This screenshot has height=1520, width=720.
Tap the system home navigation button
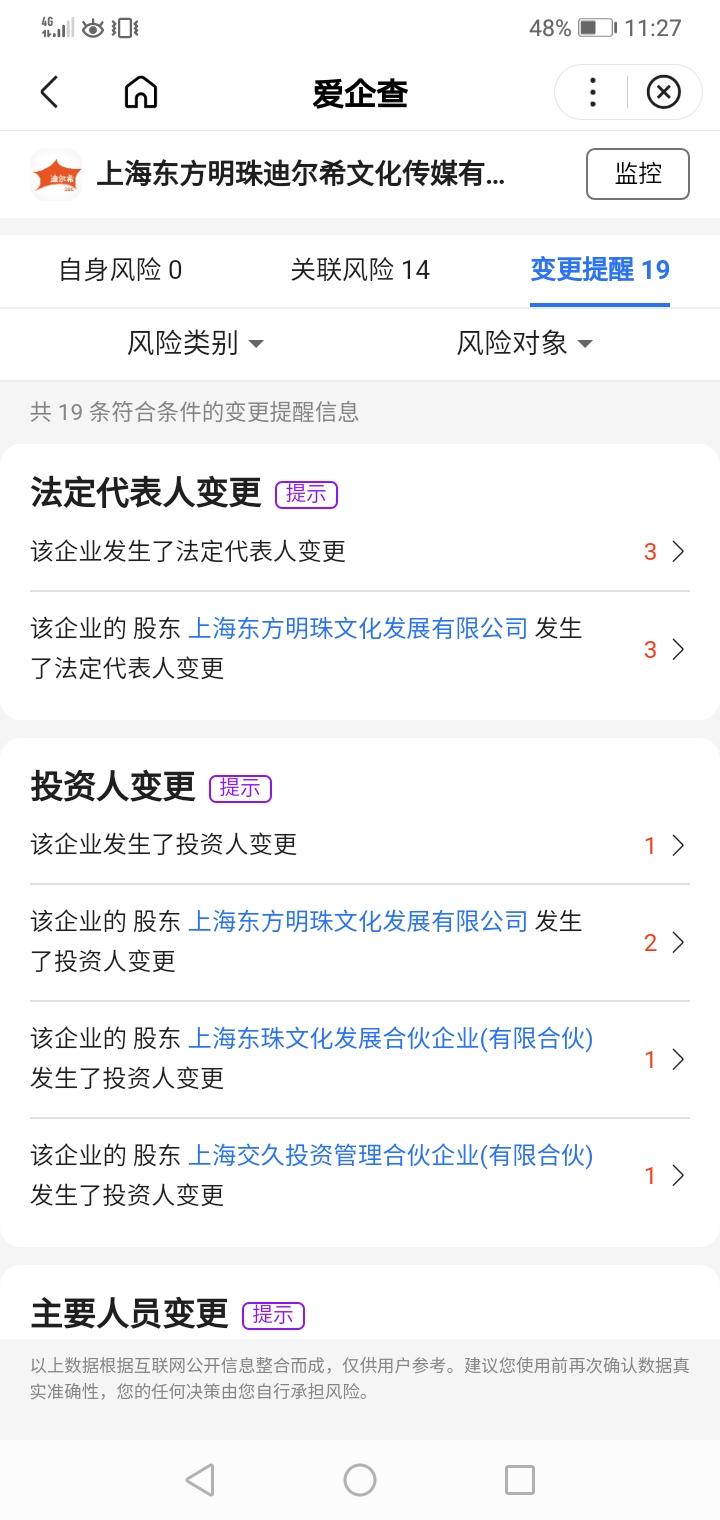tap(360, 1480)
